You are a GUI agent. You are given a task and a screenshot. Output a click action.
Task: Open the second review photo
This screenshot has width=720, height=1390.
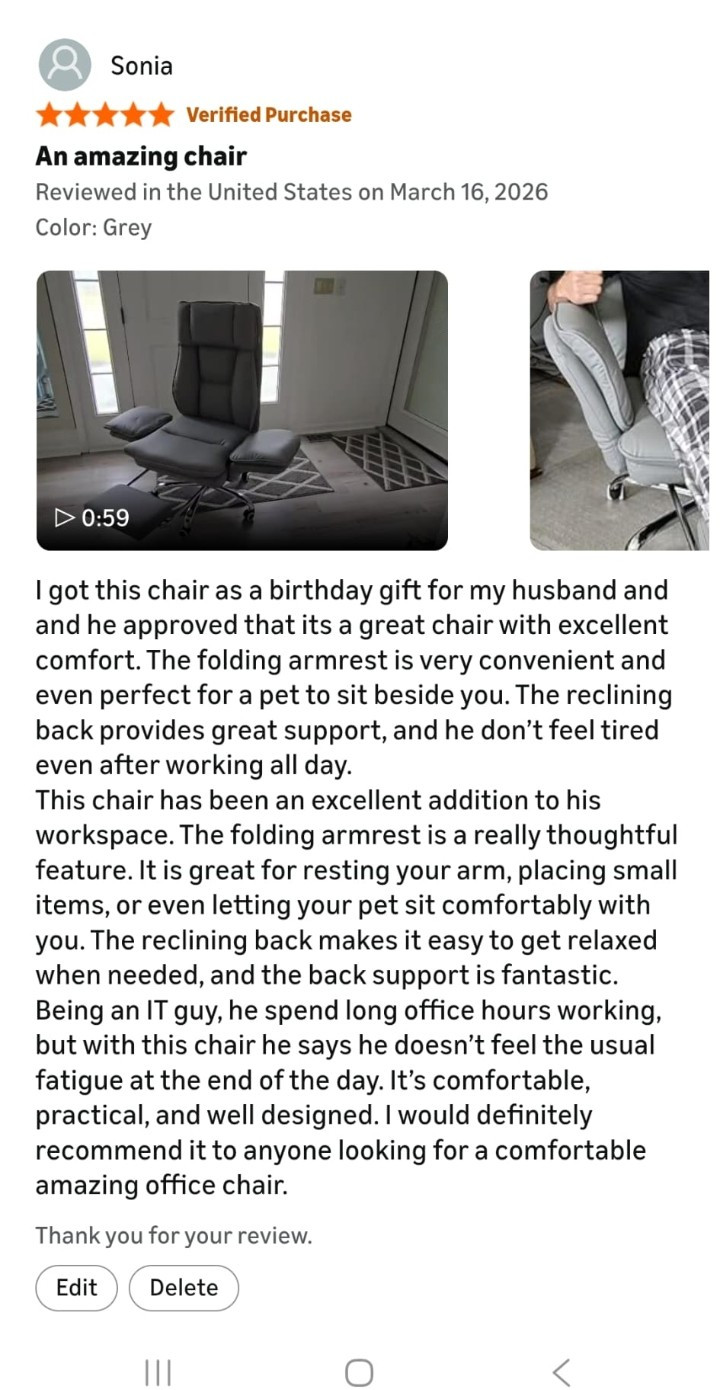pyautogui.click(x=620, y=410)
